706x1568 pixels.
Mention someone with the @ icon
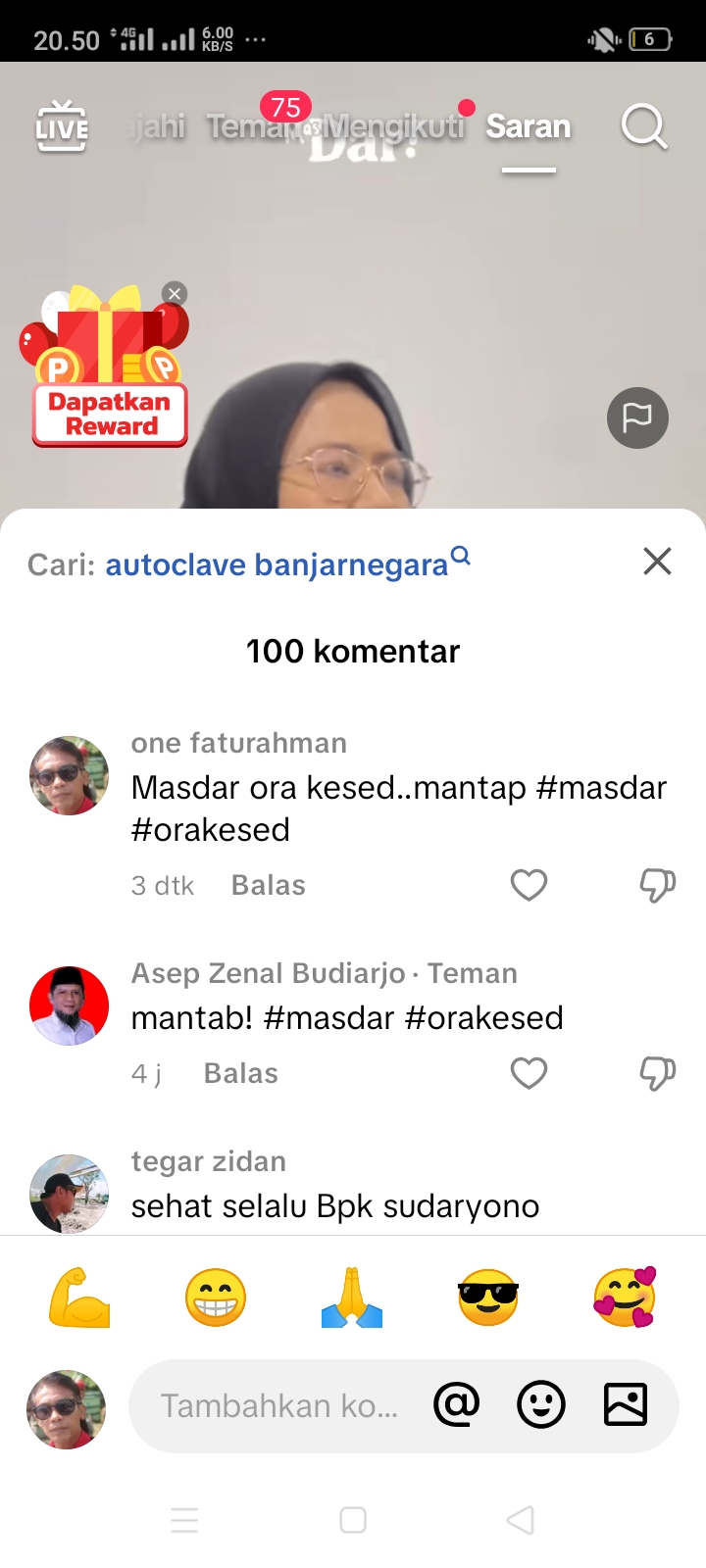457,1405
